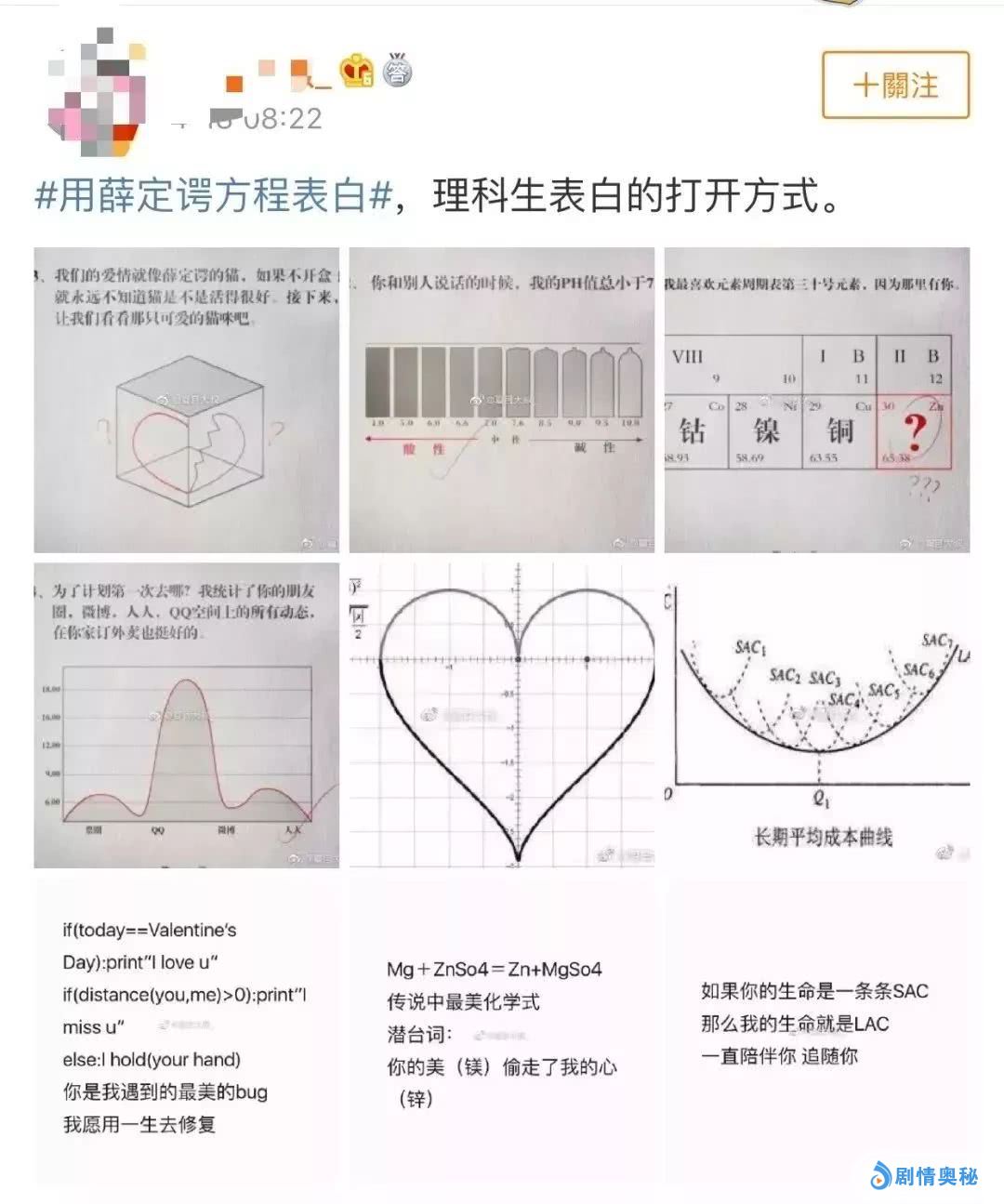This screenshot has width=1004, height=1204.
Task: View the PH value scale image
Action: point(502,400)
